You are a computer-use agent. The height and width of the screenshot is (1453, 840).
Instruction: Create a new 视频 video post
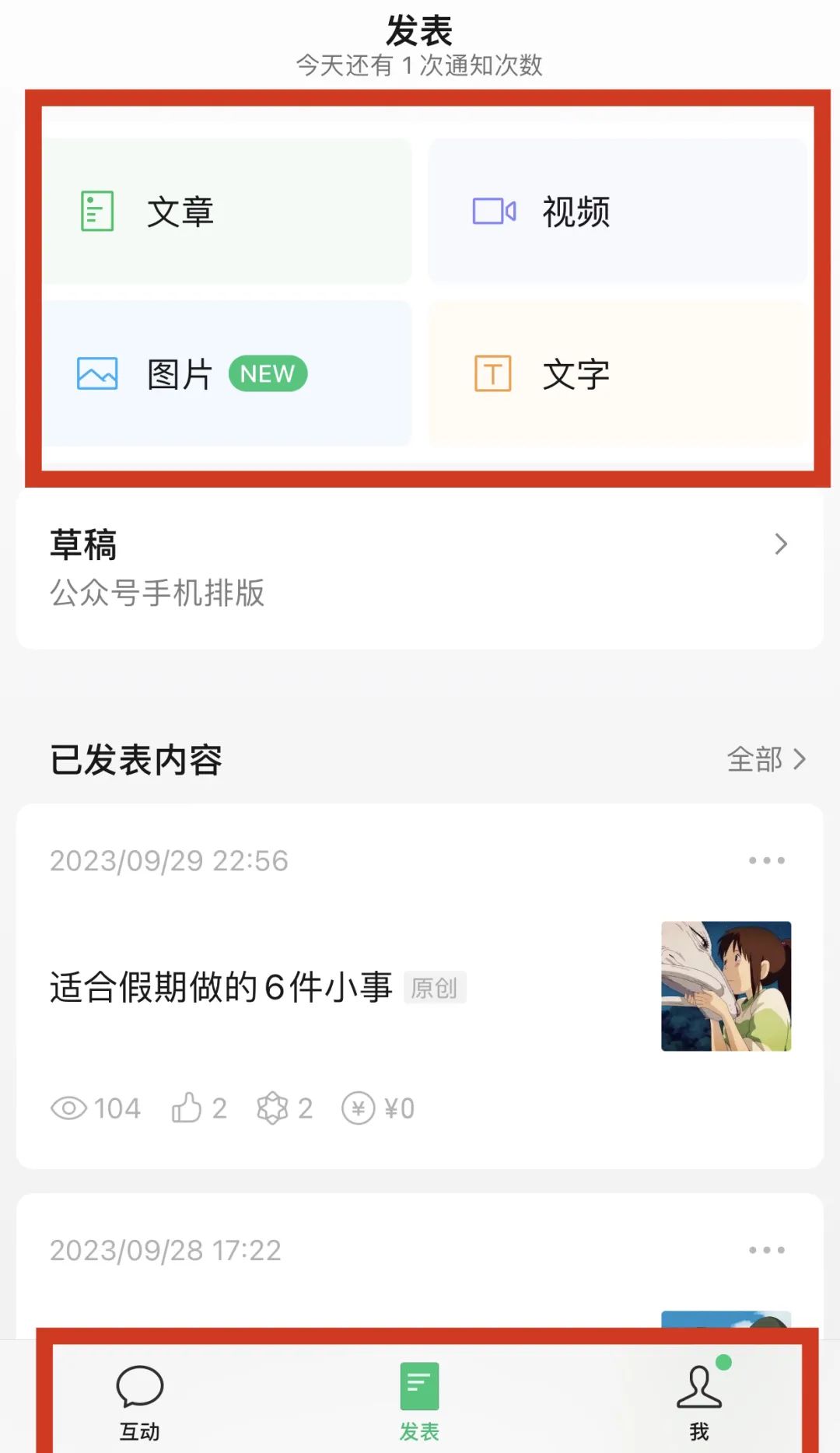coord(618,212)
